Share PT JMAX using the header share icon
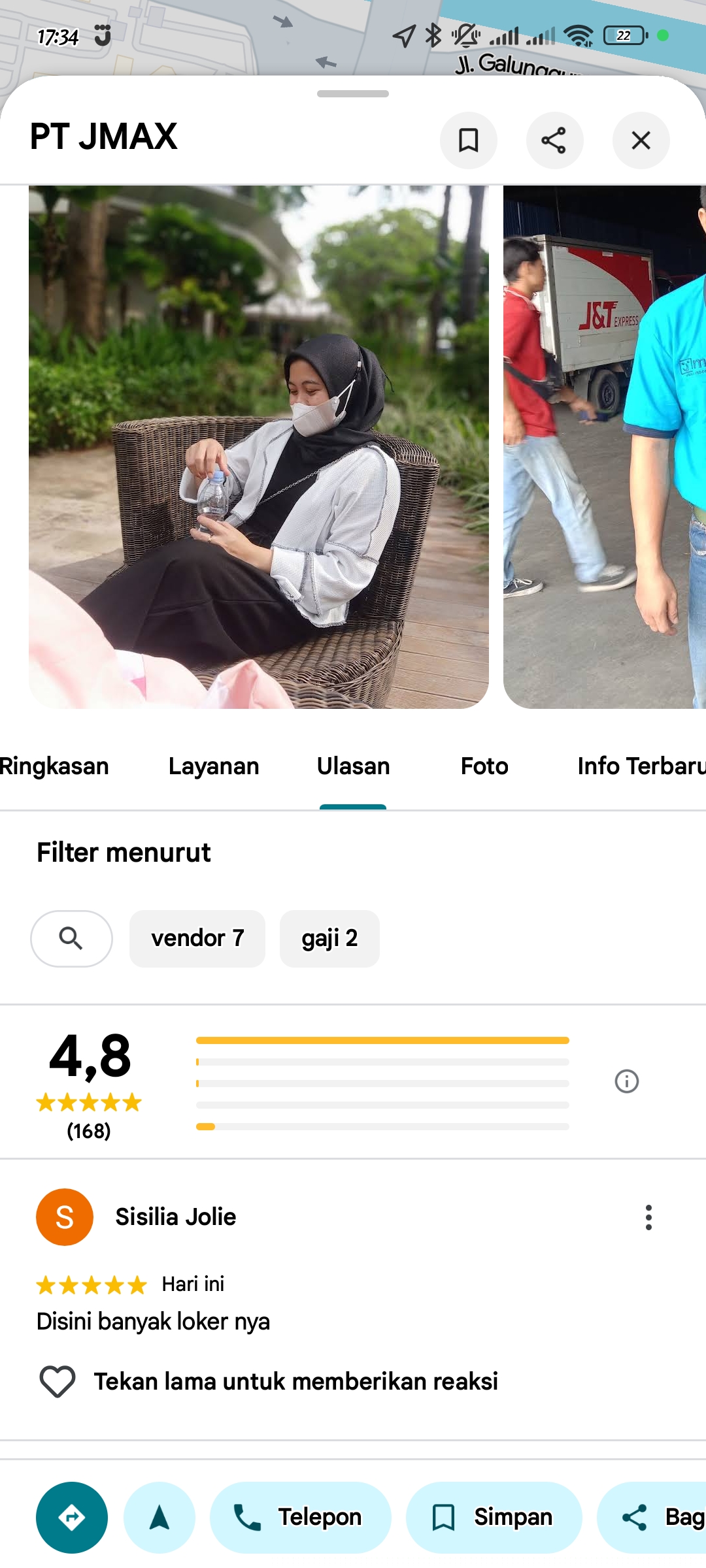The image size is (706, 1568). click(554, 140)
